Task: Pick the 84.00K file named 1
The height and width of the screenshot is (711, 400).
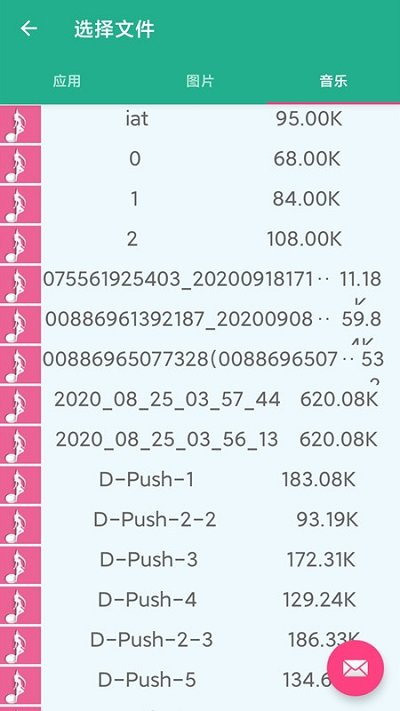Action: point(200,204)
